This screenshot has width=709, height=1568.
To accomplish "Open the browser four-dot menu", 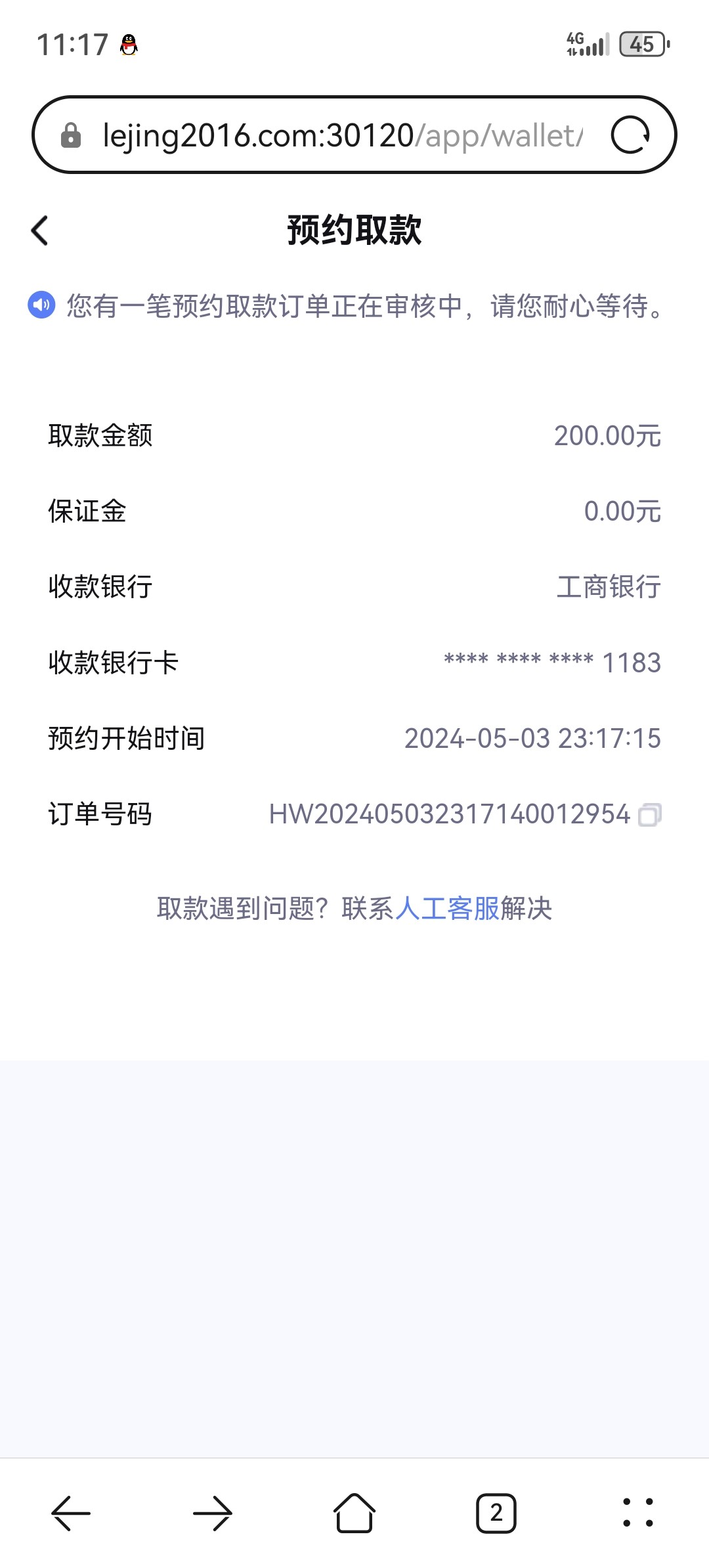I will pos(638,1513).
